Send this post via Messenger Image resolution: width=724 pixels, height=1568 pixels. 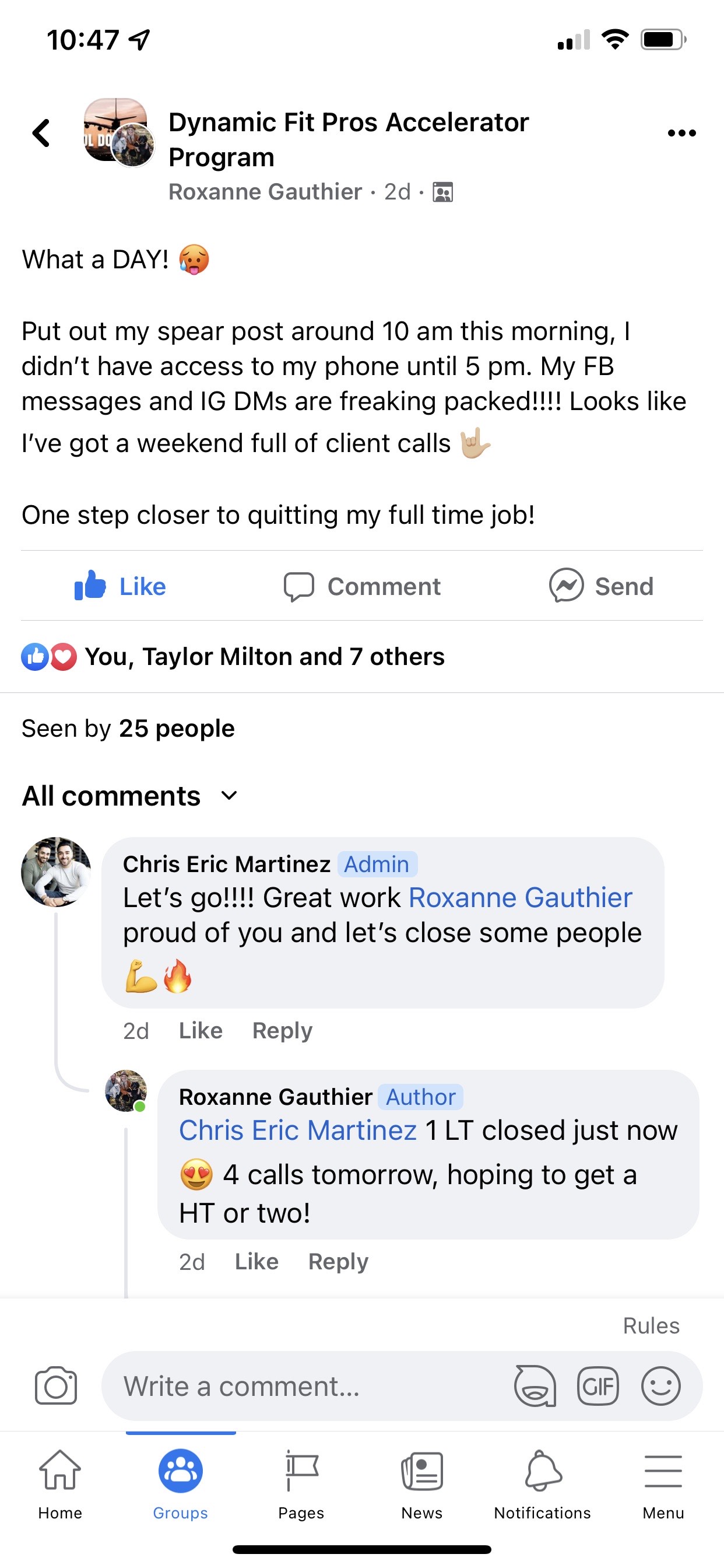(x=601, y=586)
